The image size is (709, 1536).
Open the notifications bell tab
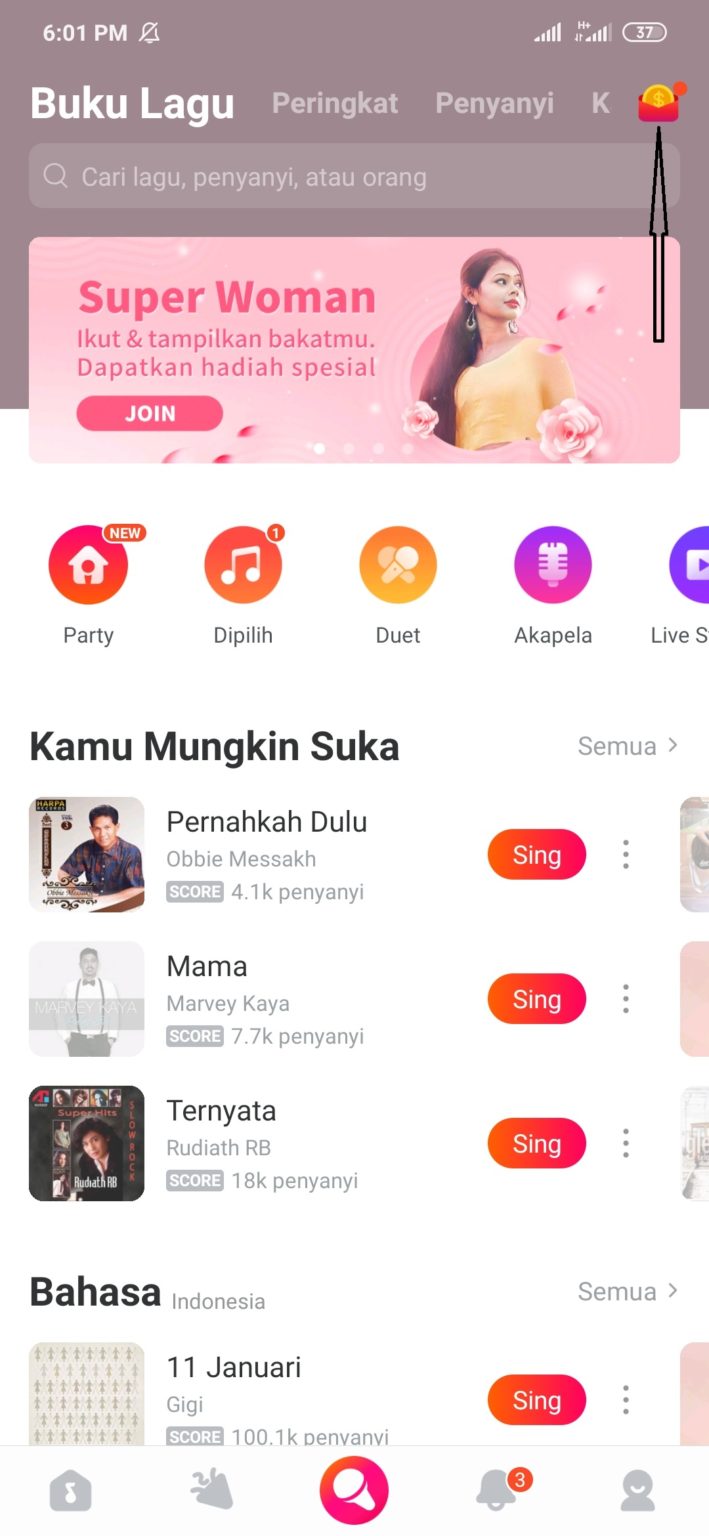point(497,1491)
